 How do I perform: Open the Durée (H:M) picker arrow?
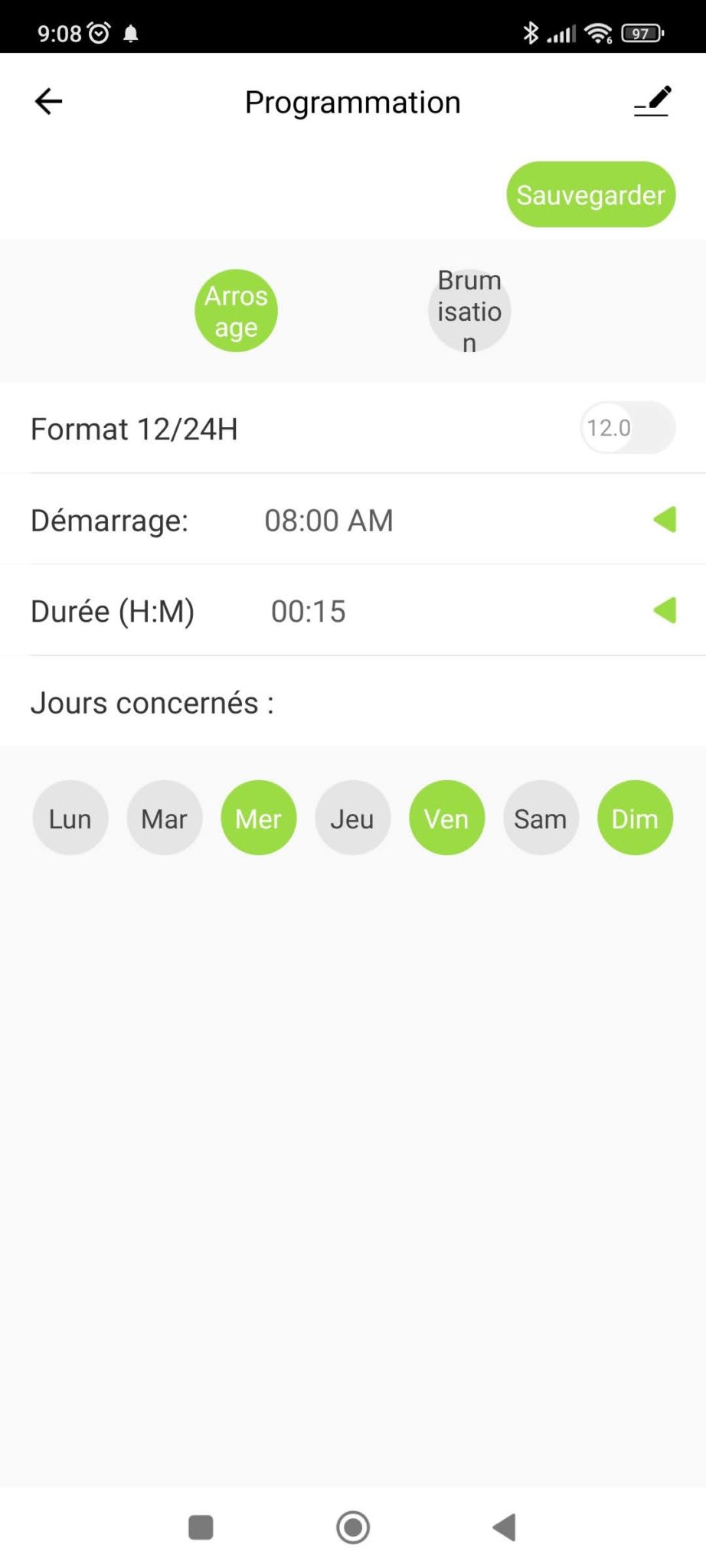point(665,611)
